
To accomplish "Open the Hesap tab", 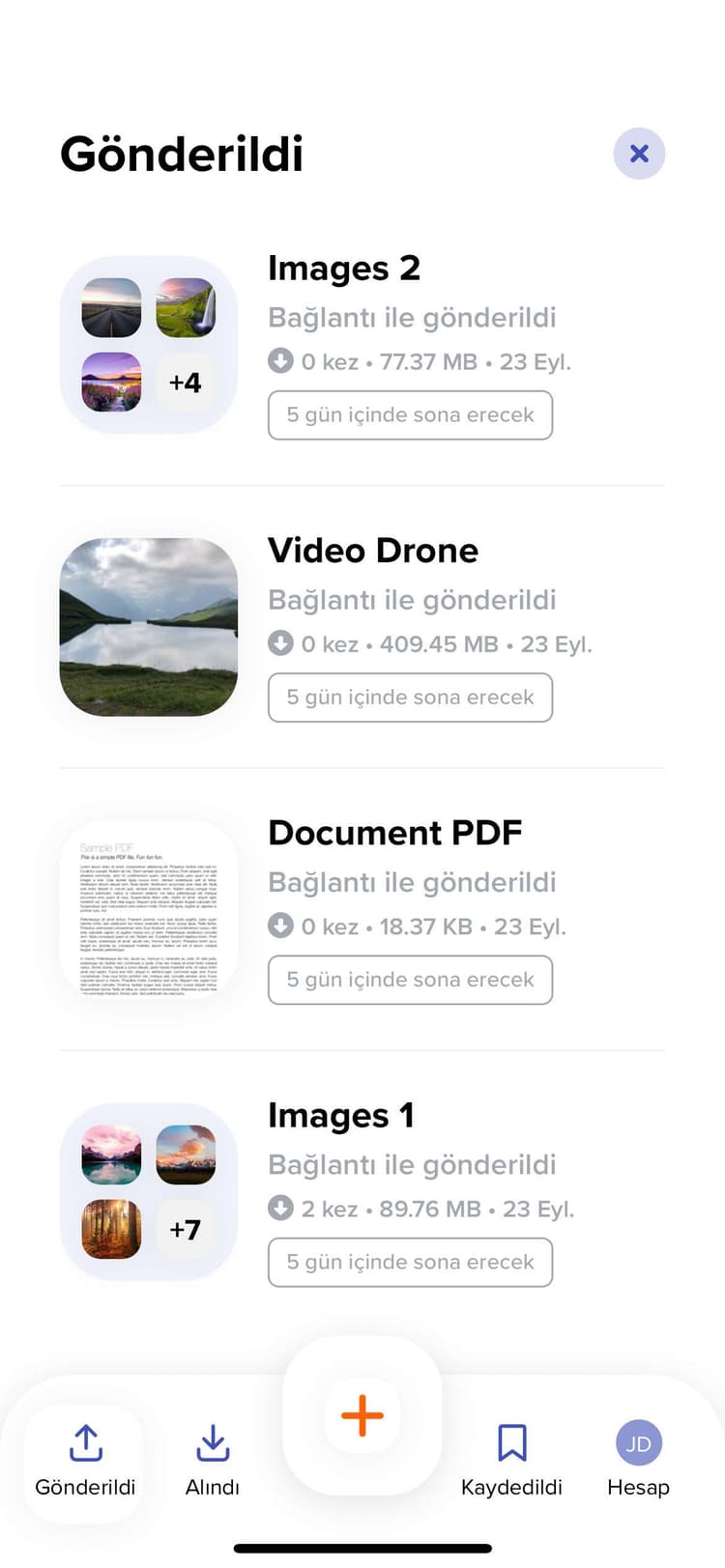I will 638,1460.
